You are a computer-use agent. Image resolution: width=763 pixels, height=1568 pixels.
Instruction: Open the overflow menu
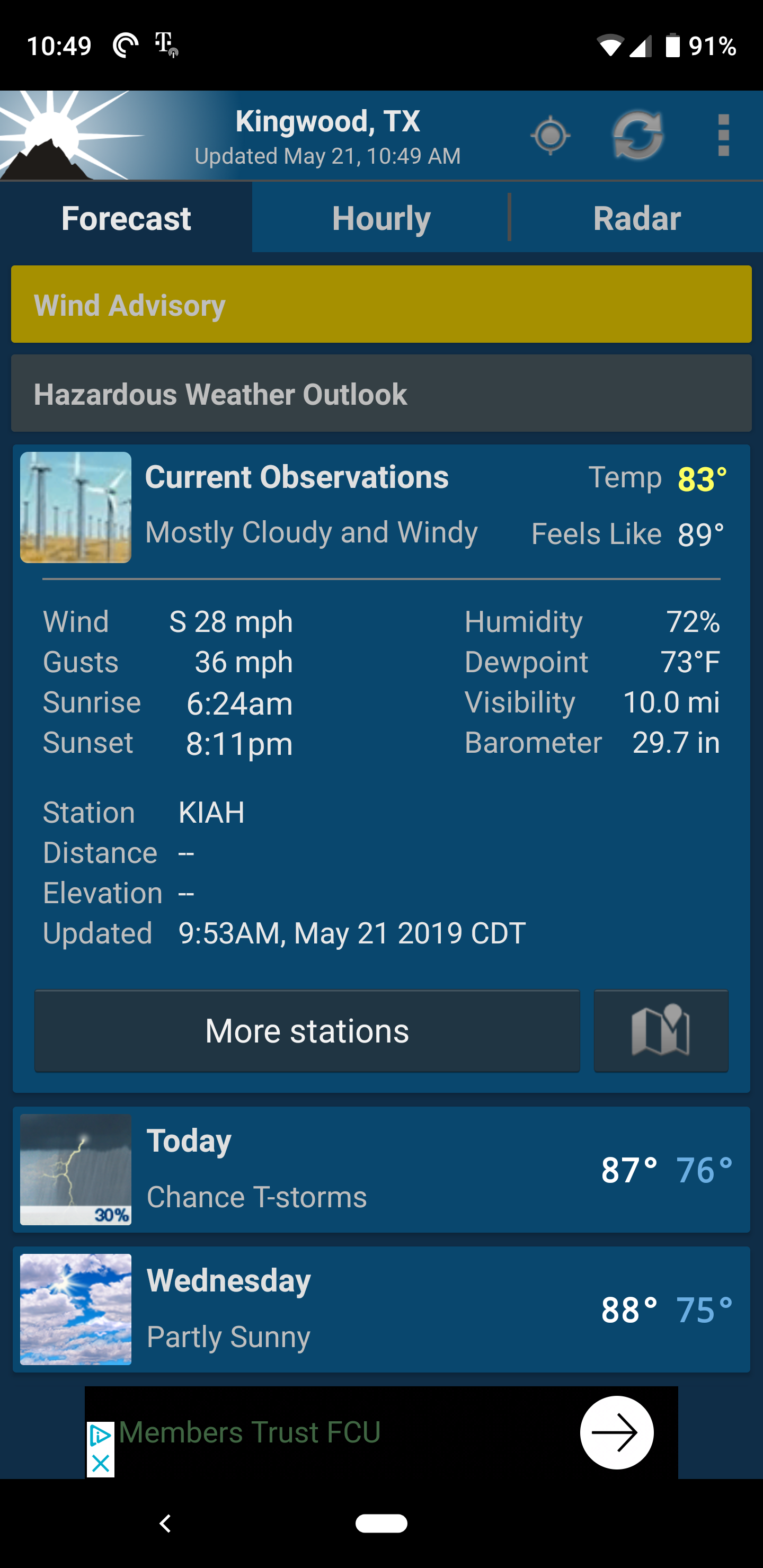click(x=723, y=135)
